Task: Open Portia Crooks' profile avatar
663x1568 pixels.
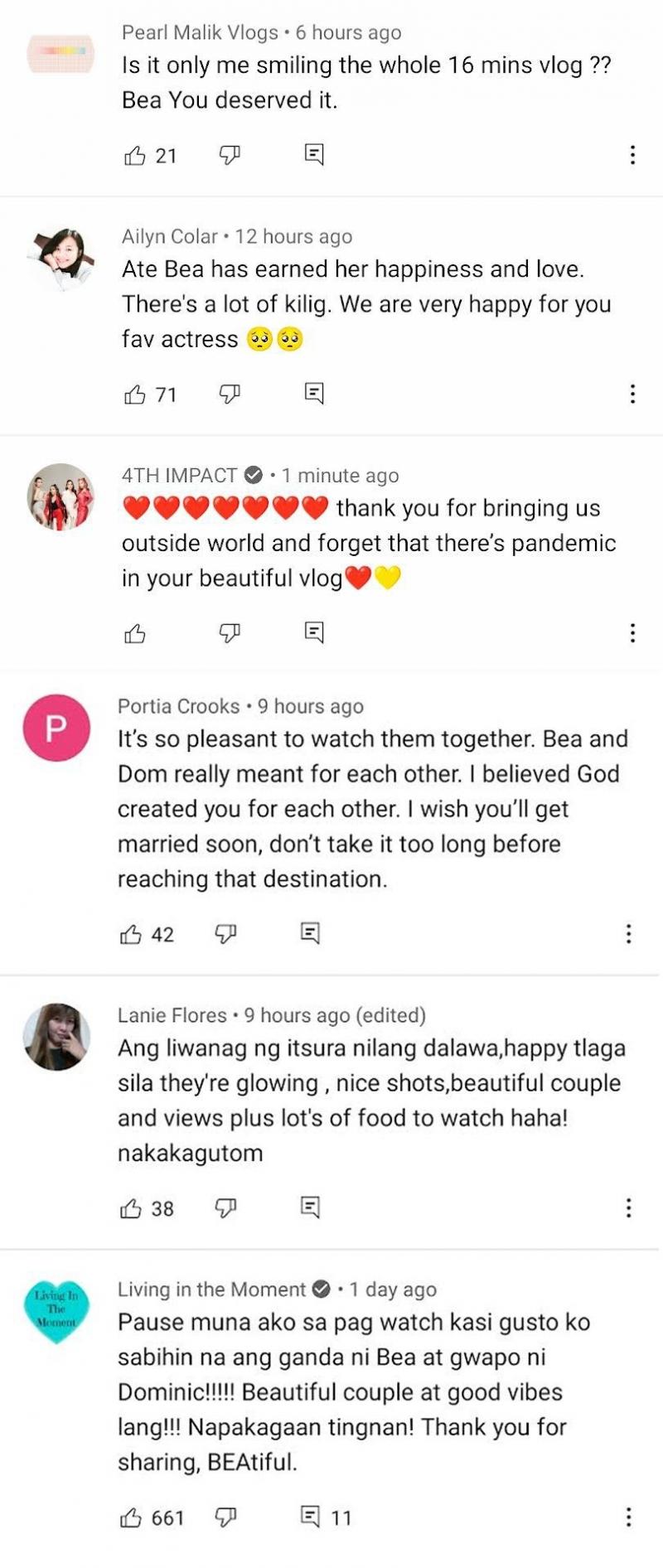Action: tap(56, 728)
